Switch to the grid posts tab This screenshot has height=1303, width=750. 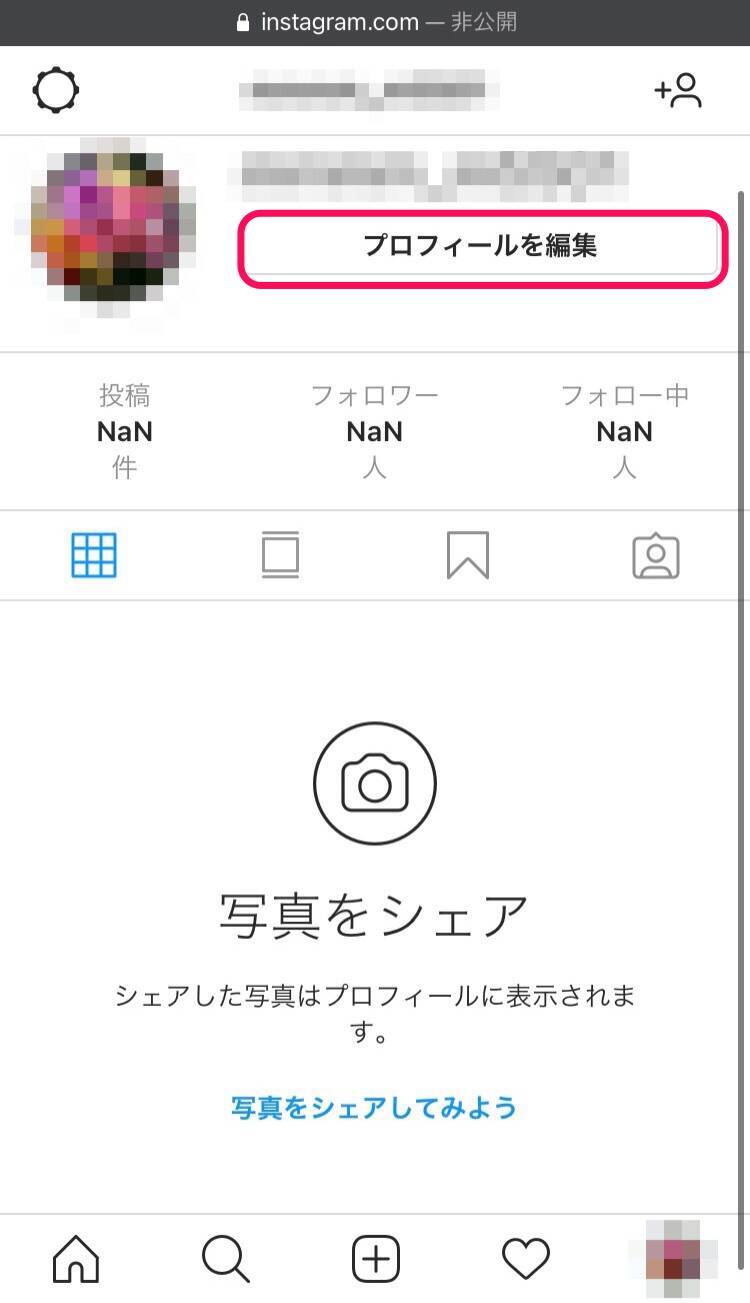[94, 555]
